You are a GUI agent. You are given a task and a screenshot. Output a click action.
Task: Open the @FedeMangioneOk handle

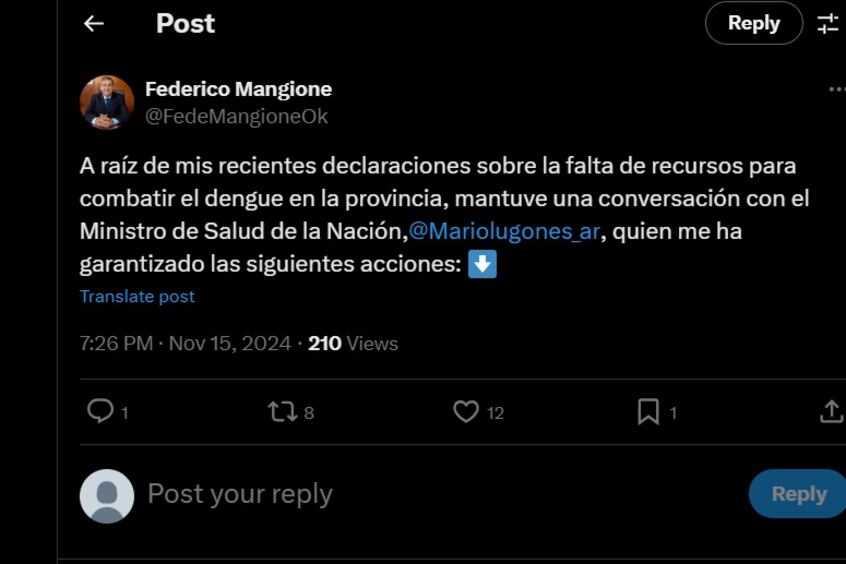pyautogui.click(x=236, y=116)
